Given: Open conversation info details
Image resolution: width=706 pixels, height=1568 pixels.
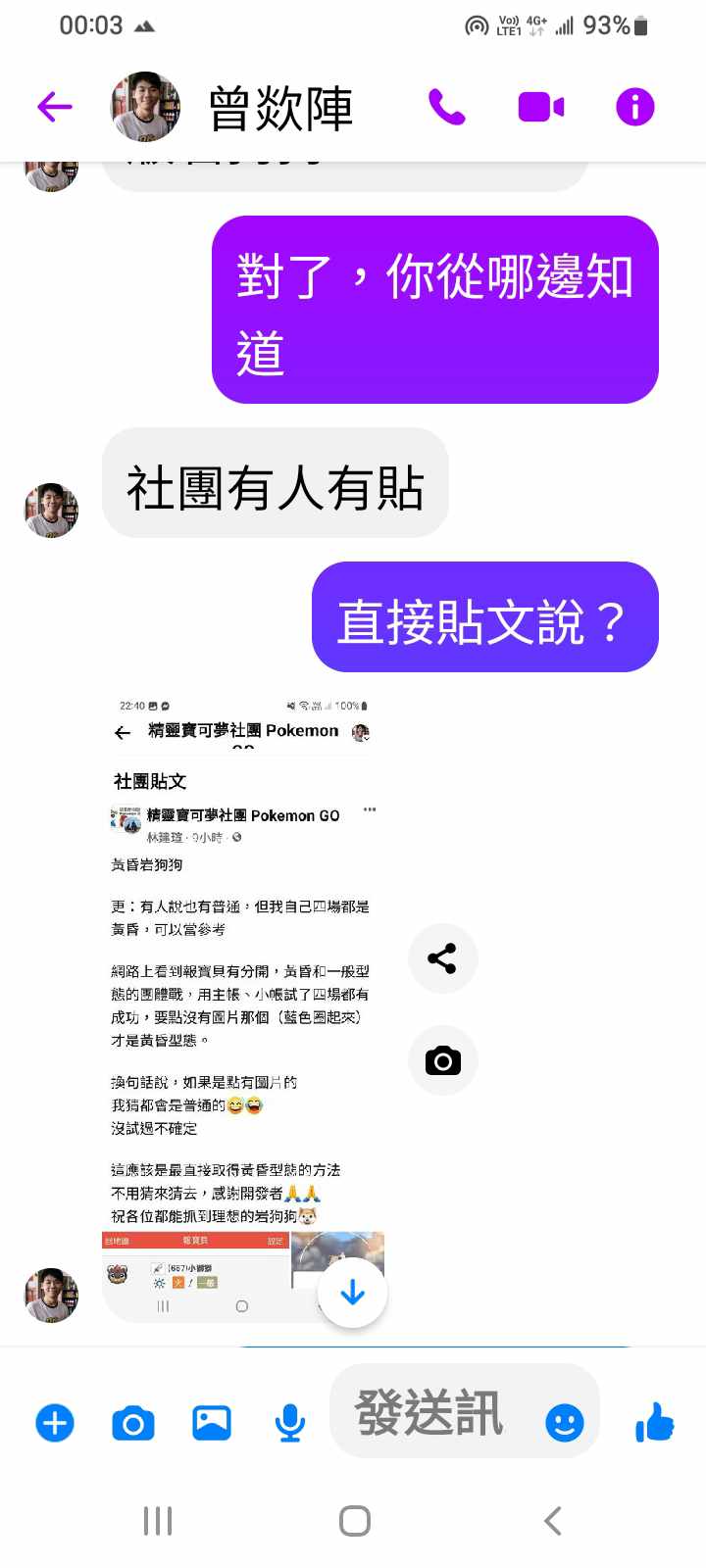Looking at the screenshot, I should click(634, 107).
